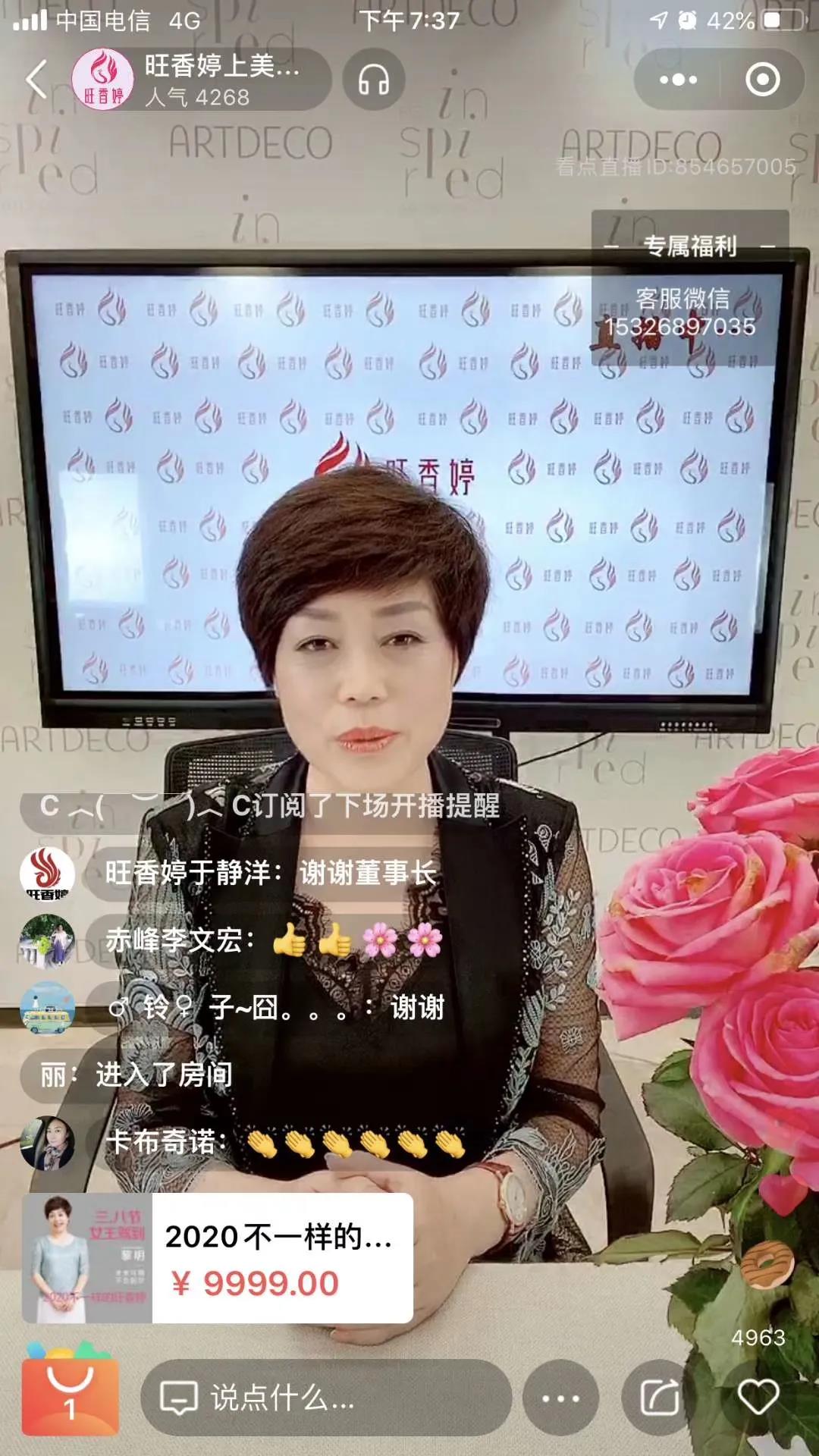Image resolution: width=819 pixels, height=1456 pixels.
Task: Switch to audio-only headphone mode
Action: 373,79
